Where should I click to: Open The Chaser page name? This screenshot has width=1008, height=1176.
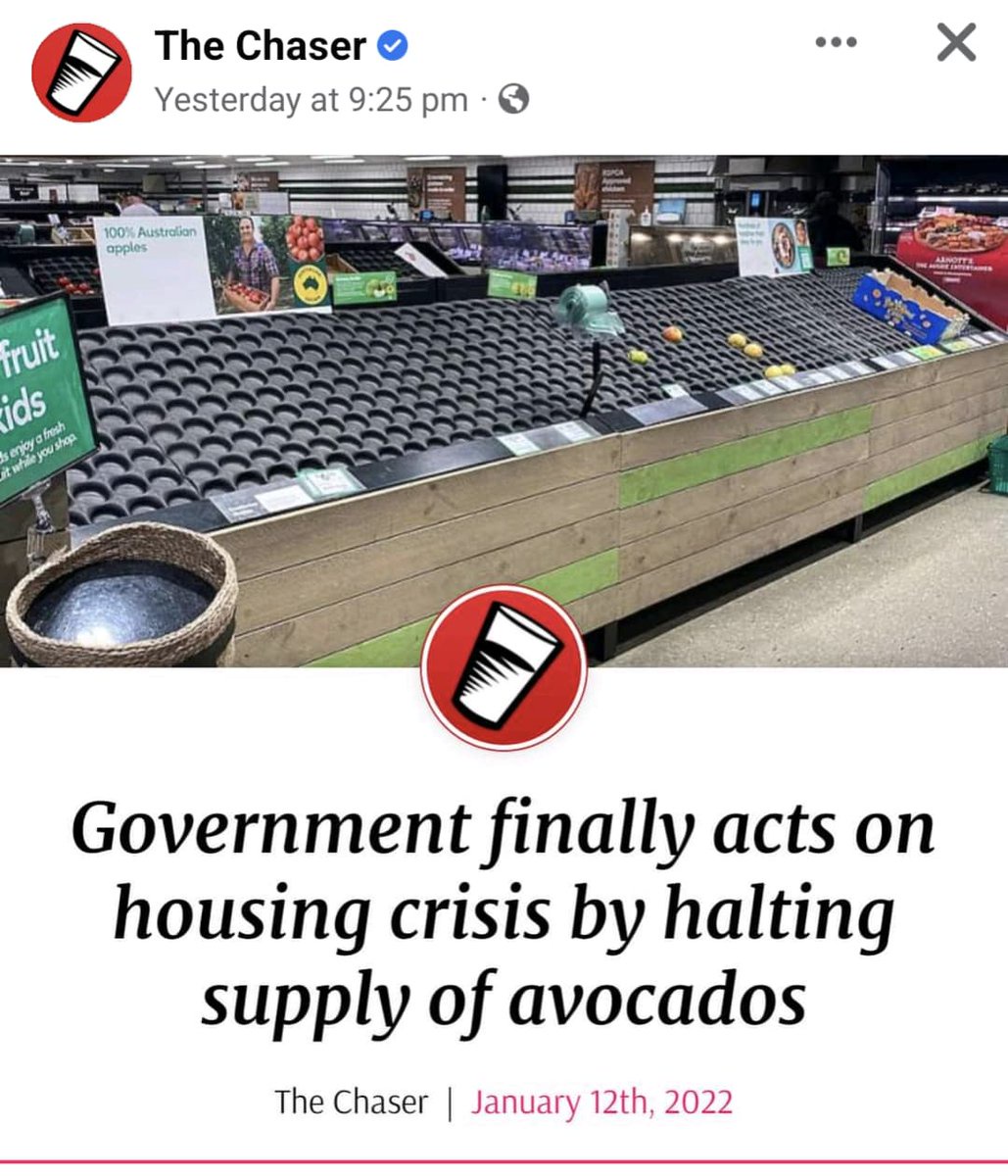(x=260, y=45)
